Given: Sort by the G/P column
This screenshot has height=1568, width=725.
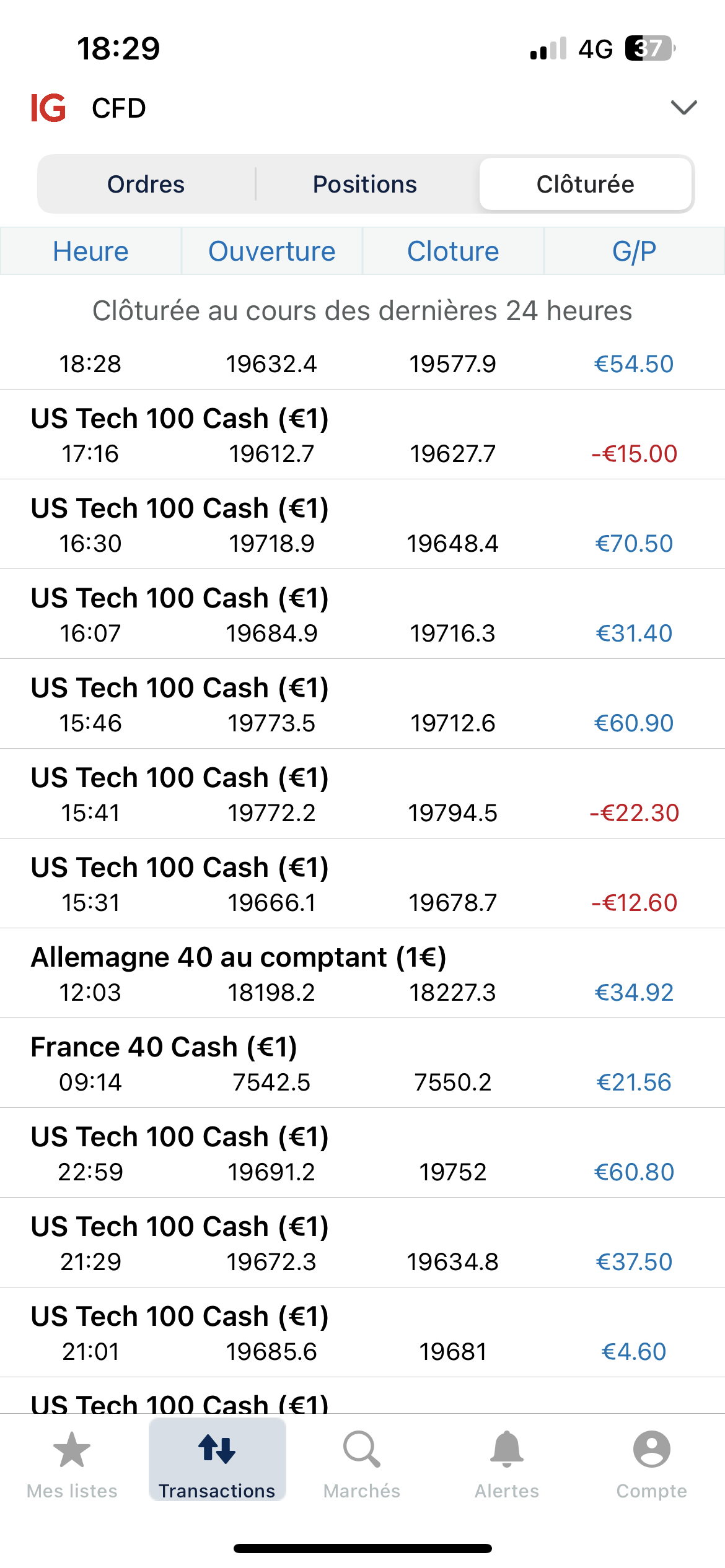Looking at the screenshot, I should pyautogui.click(x=634, y=251).
